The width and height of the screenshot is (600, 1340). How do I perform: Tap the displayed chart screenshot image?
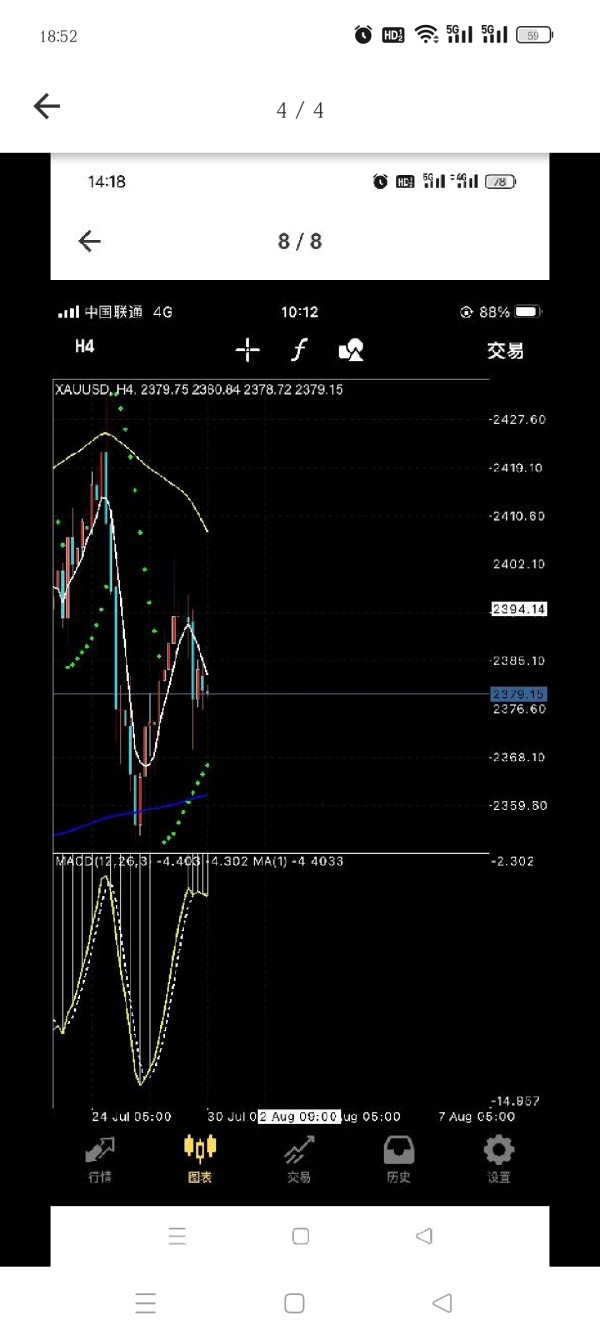(300, 700)
